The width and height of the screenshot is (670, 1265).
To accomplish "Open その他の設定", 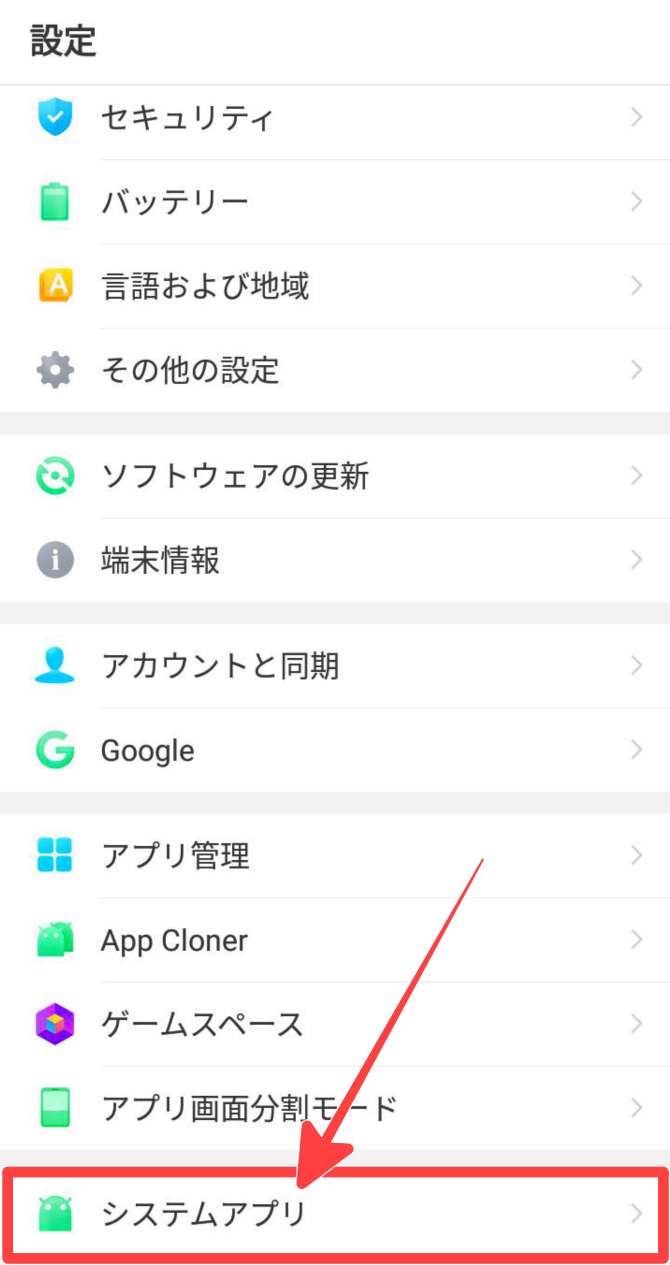I will coord(335,370).
